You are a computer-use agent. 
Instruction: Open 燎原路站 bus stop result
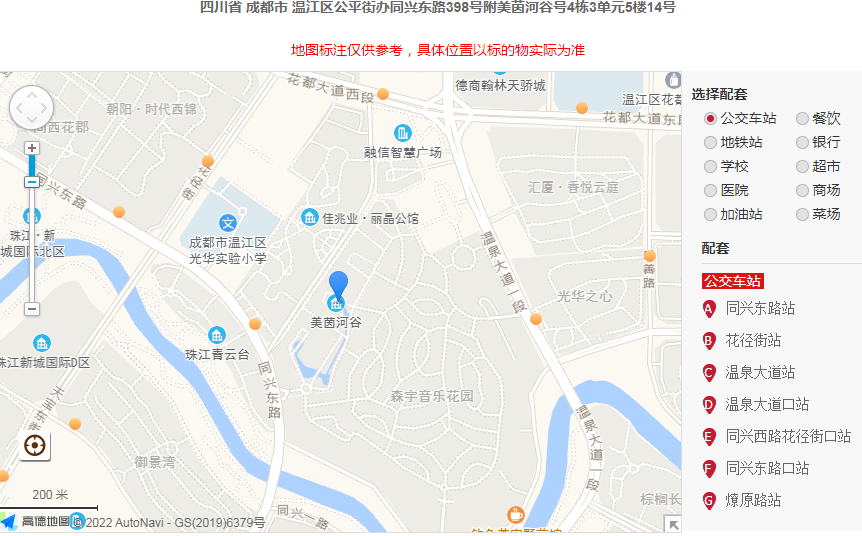(753, 500)
